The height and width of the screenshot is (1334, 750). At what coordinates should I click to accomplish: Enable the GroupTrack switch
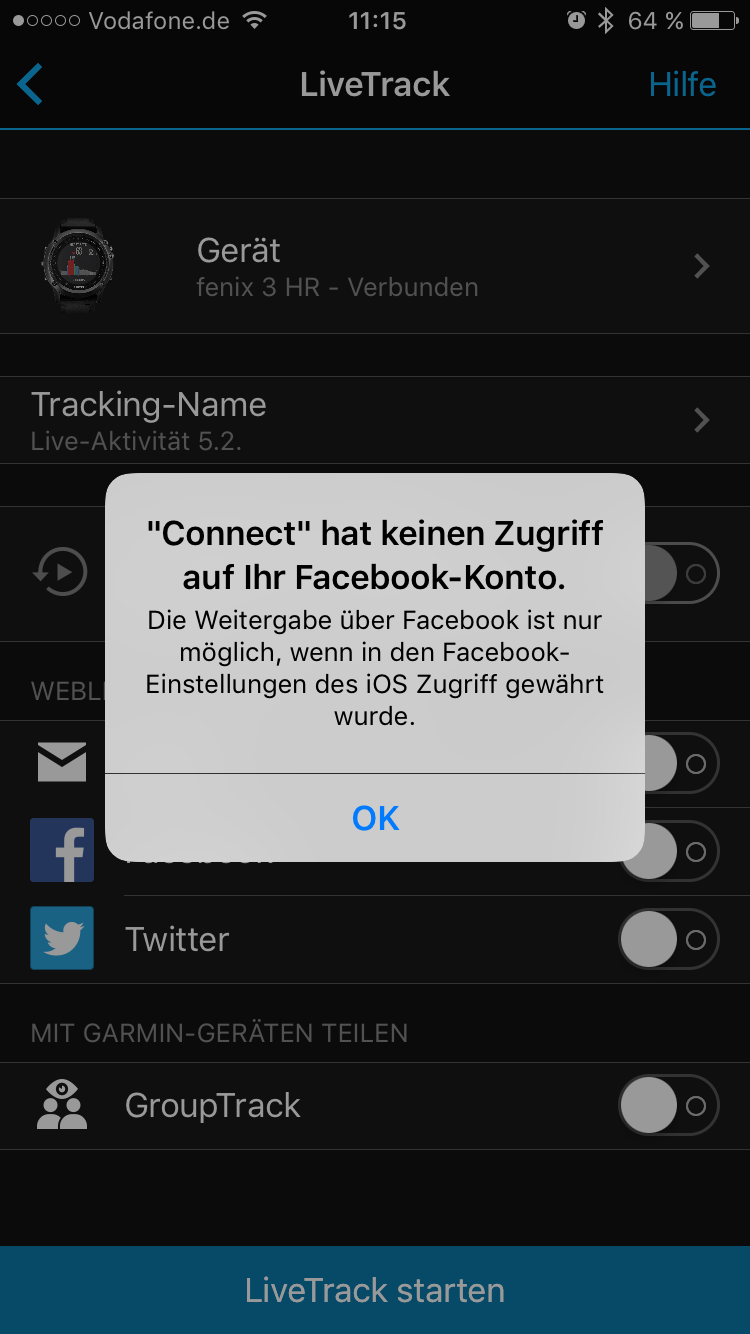pyautogui.click(x=668, y=1106)
